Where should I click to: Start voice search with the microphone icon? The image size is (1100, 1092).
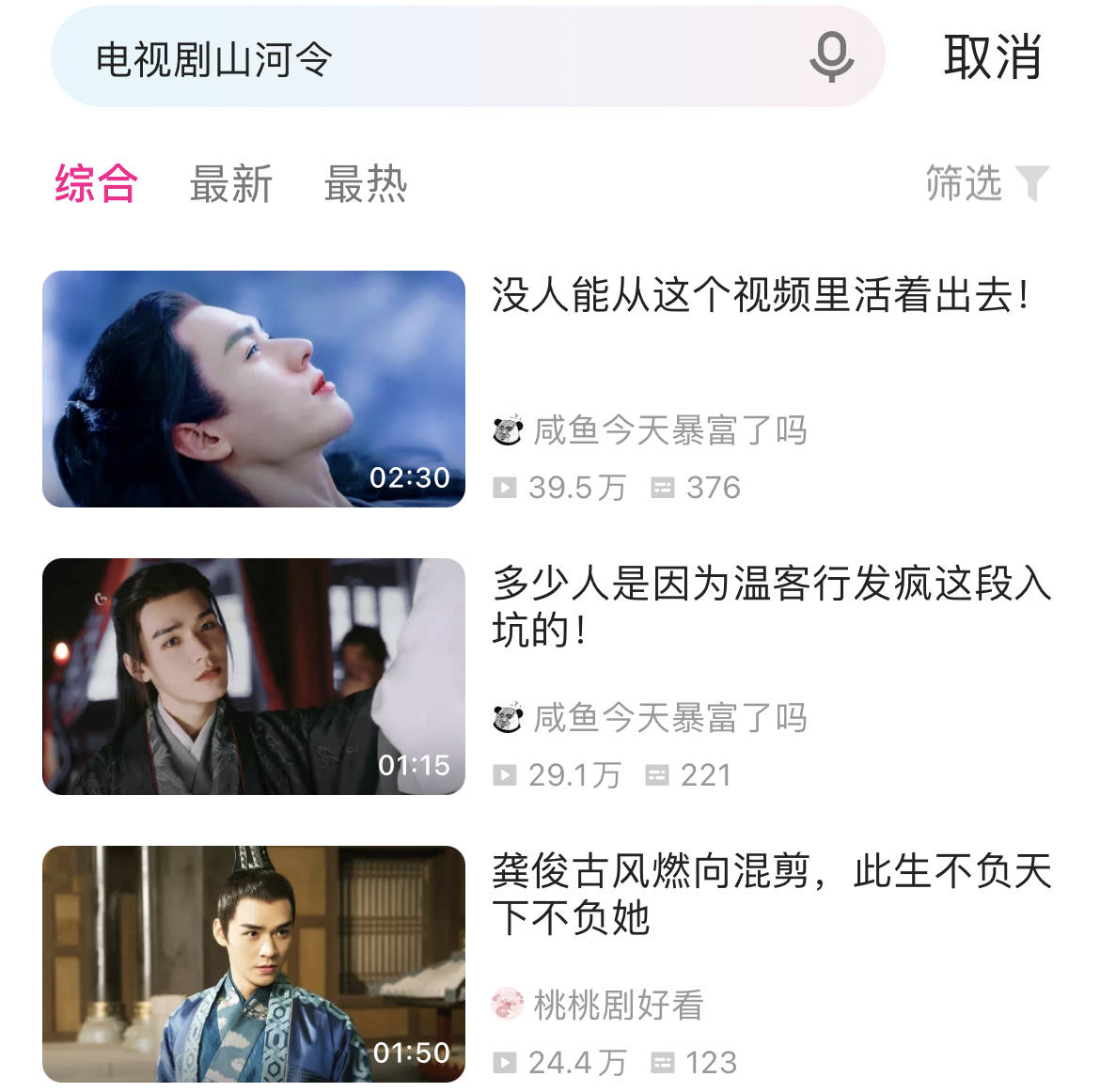(x=831, y=56)
